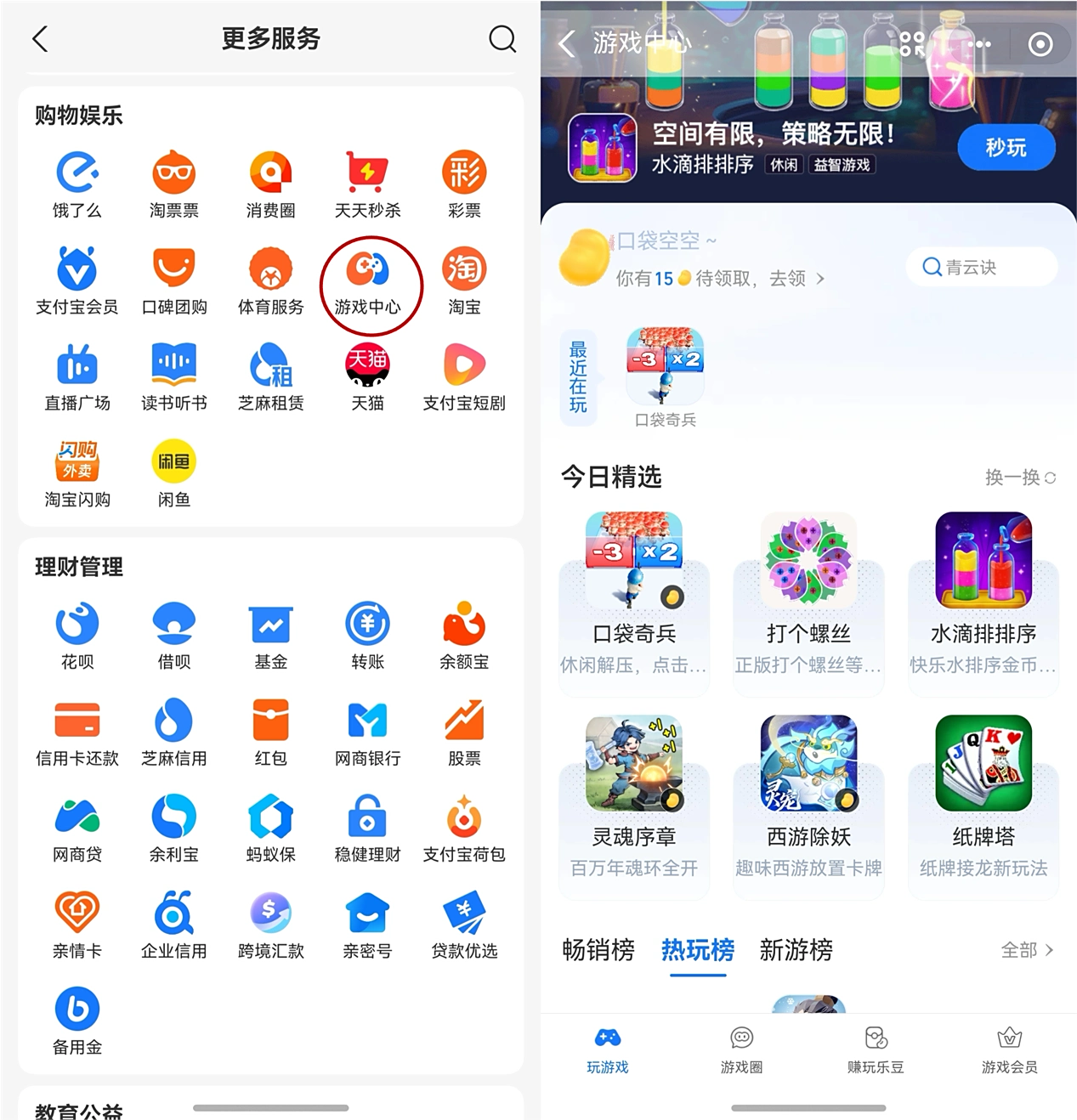Open 余额宝 in 理财管理
Screen dimensions: 1077x1120
pos(464,636)
